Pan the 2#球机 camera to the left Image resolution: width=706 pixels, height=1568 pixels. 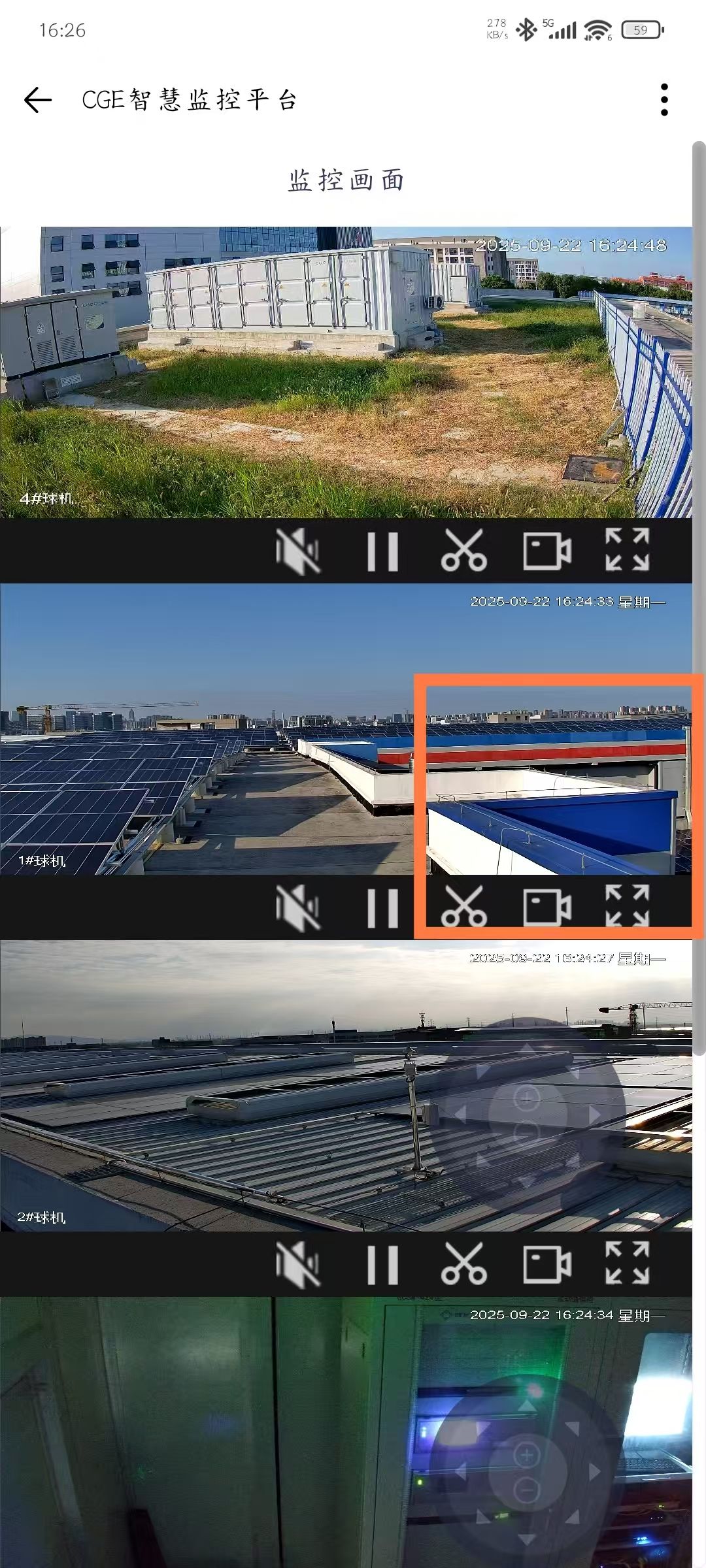[x=460, y=1115]
